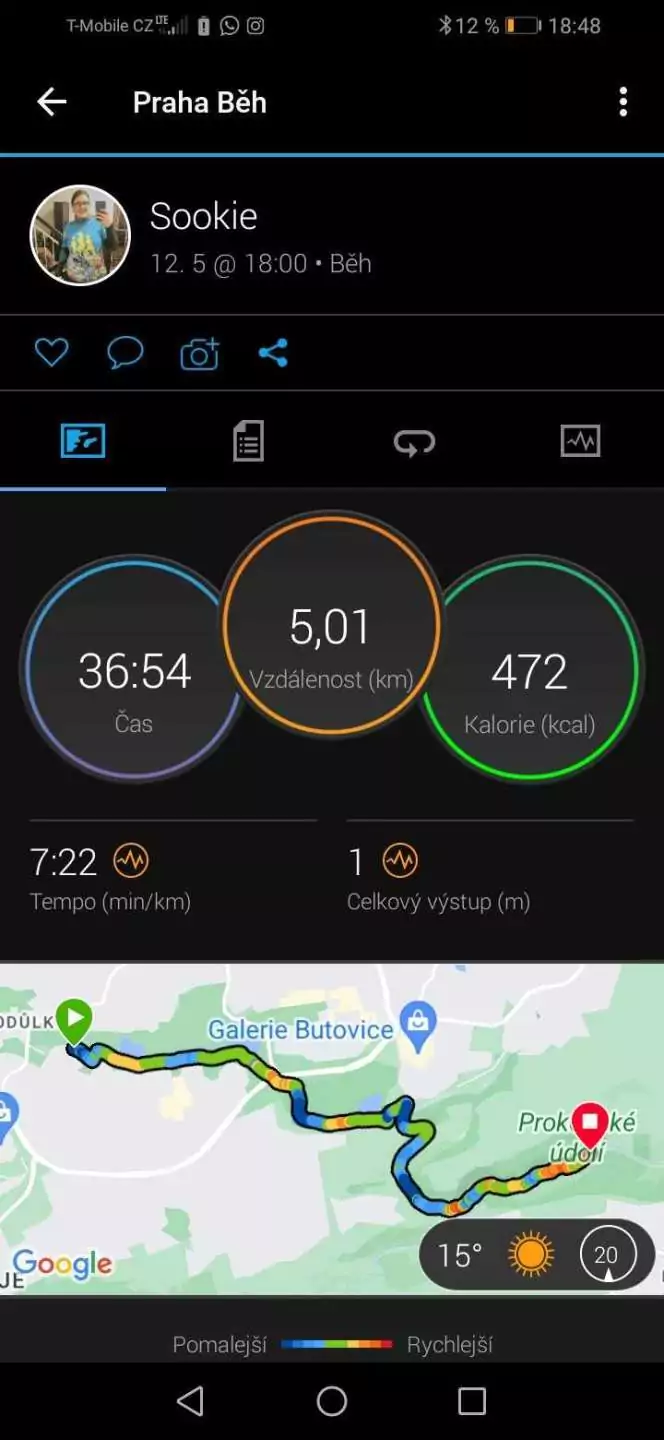This screenshot has width=664, height=1440.
Task: Open the comments bubble
Action: pos(125,352)
